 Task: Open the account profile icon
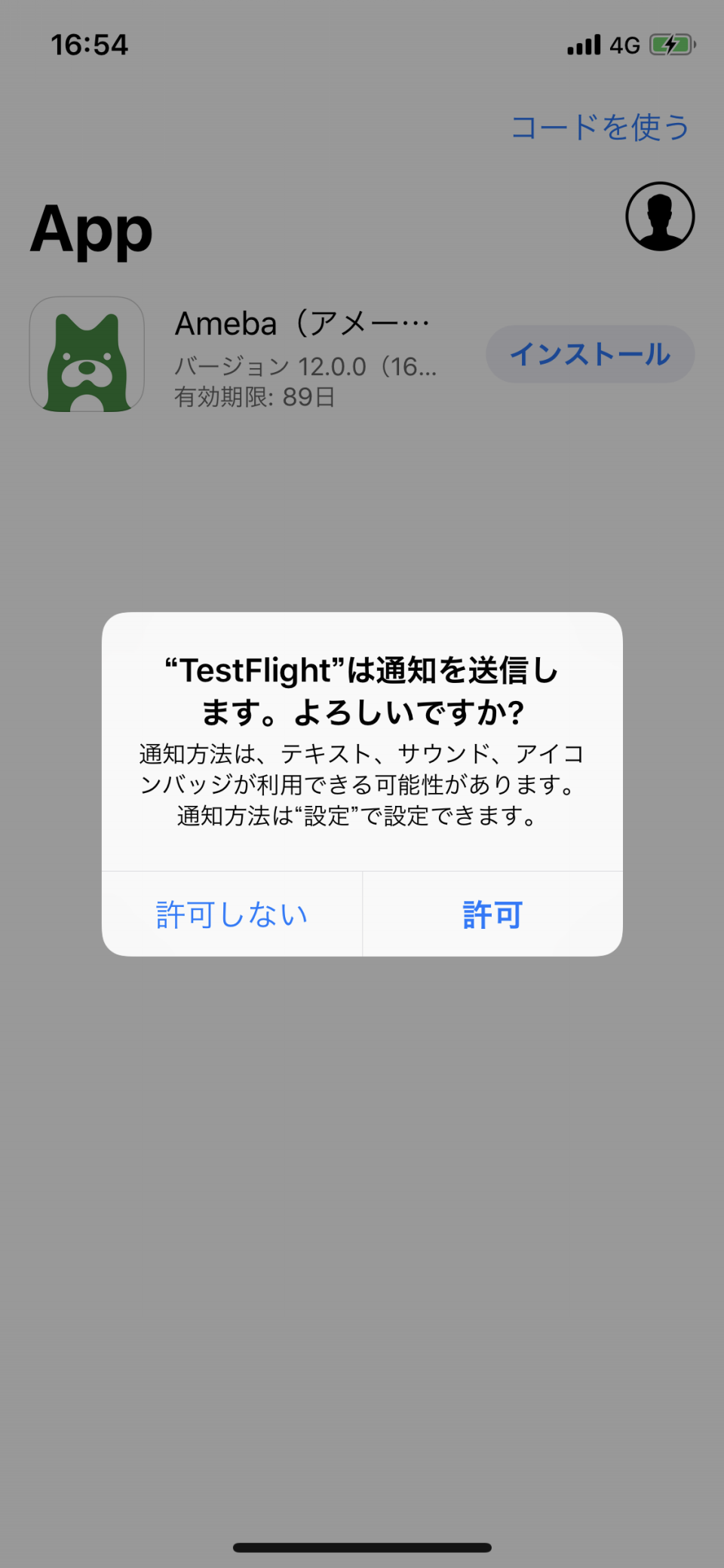[660, 217]
